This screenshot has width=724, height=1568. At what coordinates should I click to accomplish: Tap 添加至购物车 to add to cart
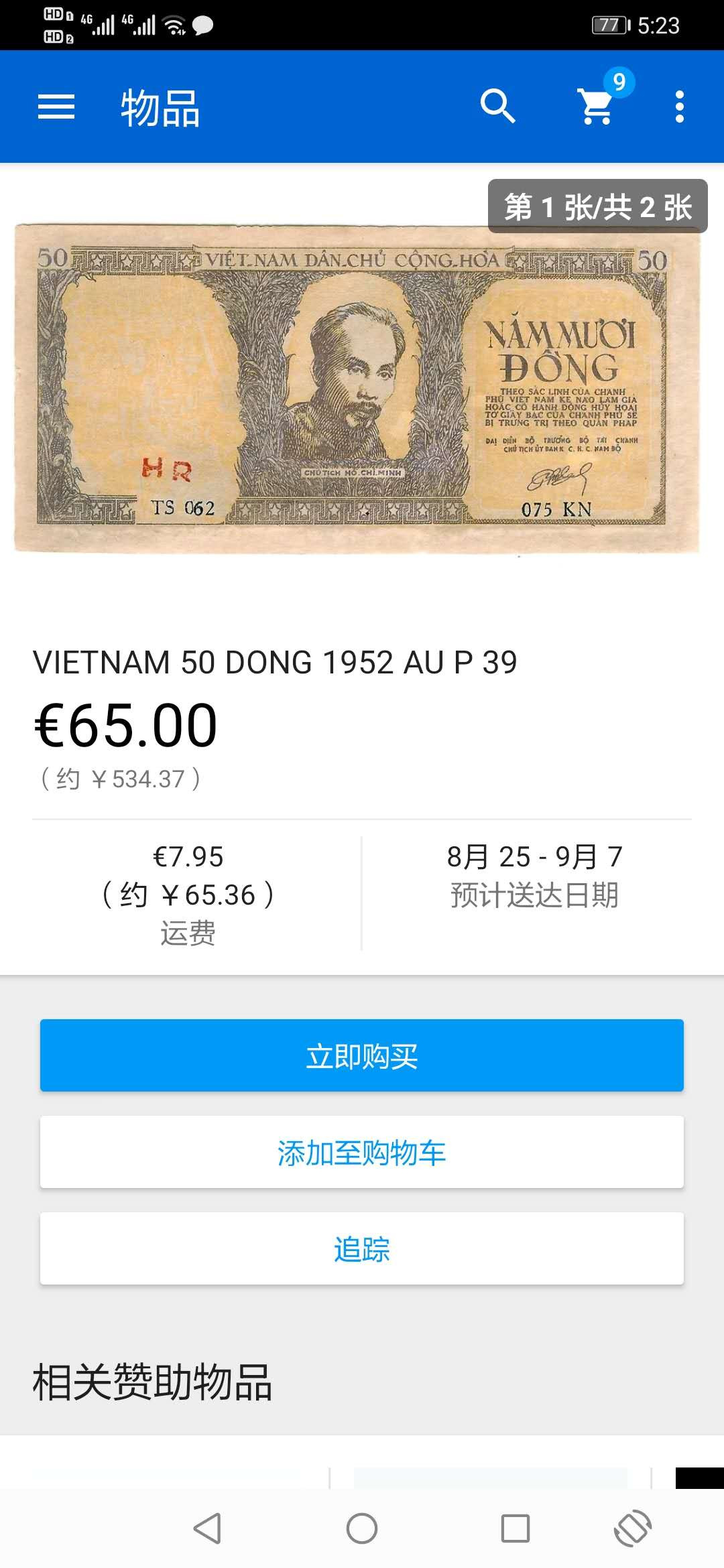pos(362,1153)
